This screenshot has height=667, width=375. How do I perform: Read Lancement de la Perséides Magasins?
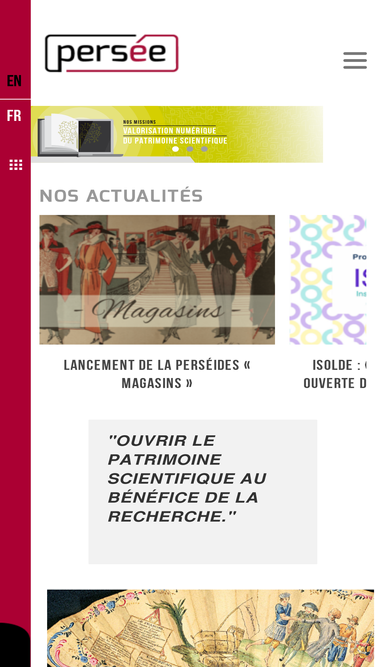coord(157,374)
